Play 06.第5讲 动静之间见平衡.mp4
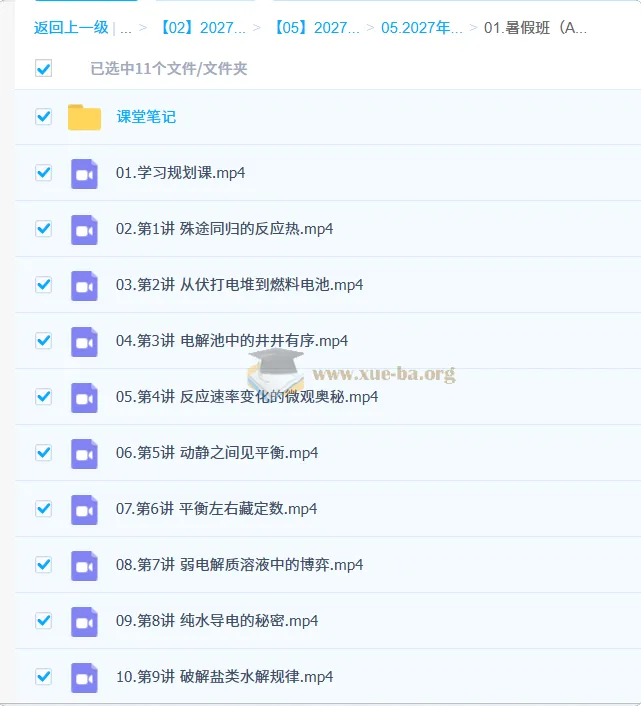The height and width of the screenshot is (706, 641). point(217,453)
